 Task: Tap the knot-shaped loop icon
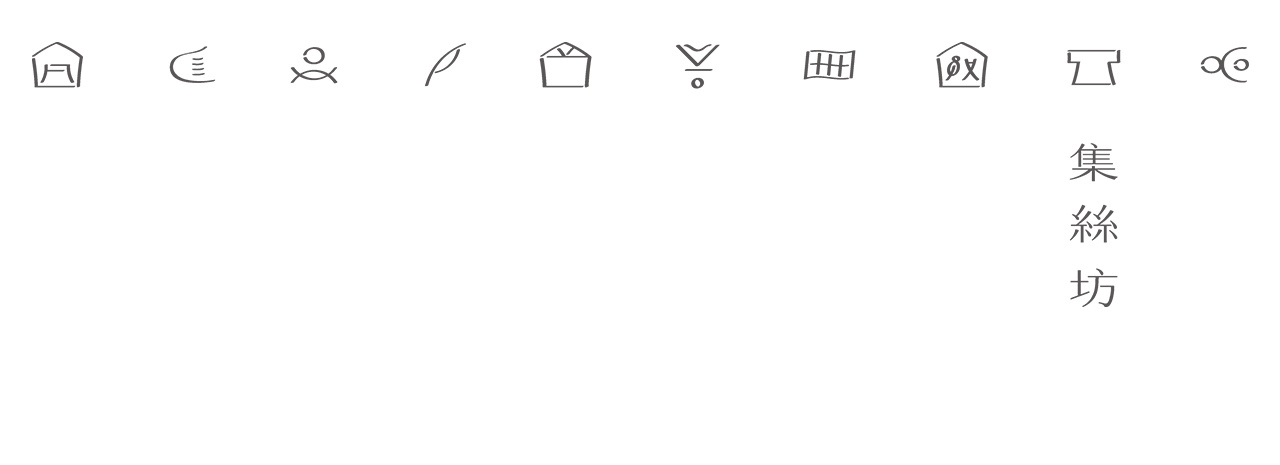pyautogui.click(x=1225, y=65)
